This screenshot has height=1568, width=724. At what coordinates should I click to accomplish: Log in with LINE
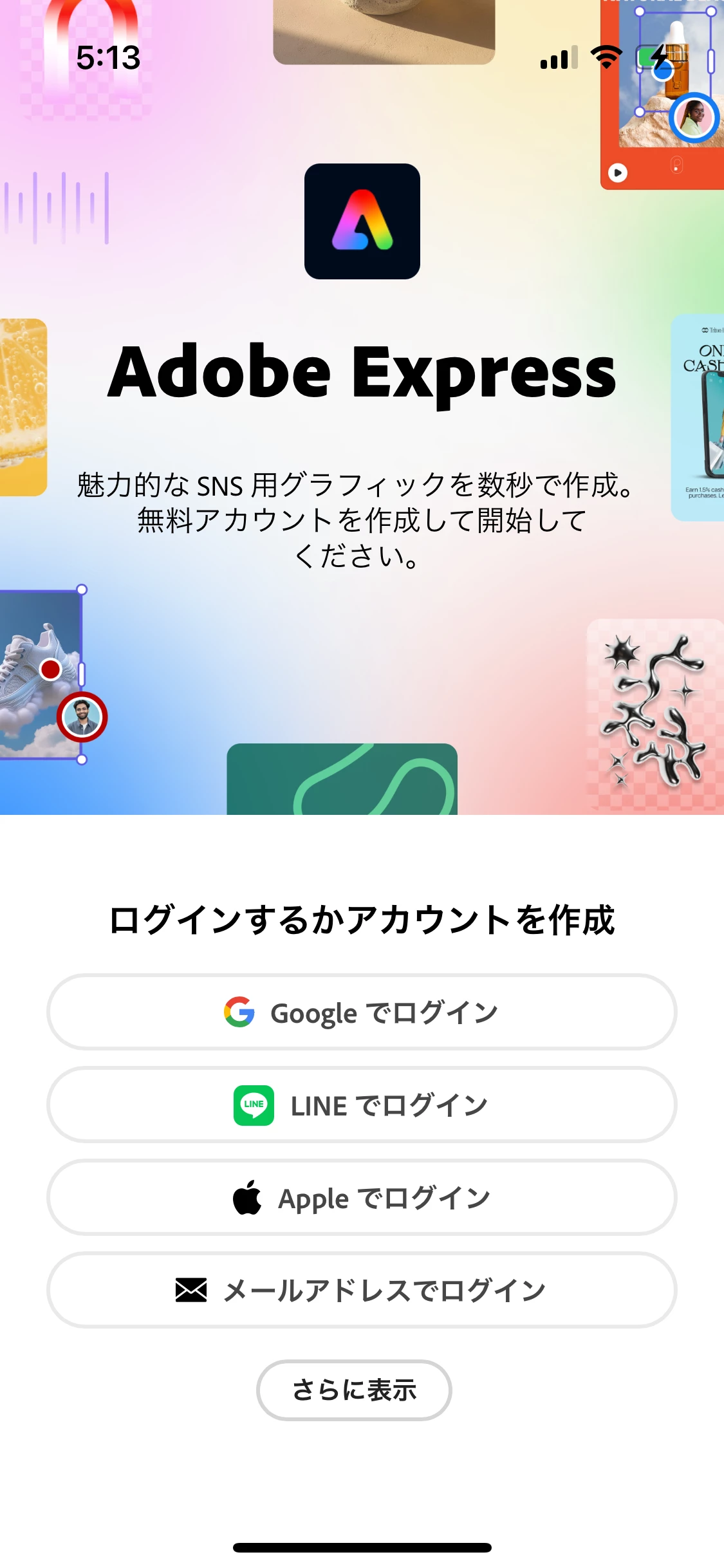pyautogui.click(x=361, y=1105)
